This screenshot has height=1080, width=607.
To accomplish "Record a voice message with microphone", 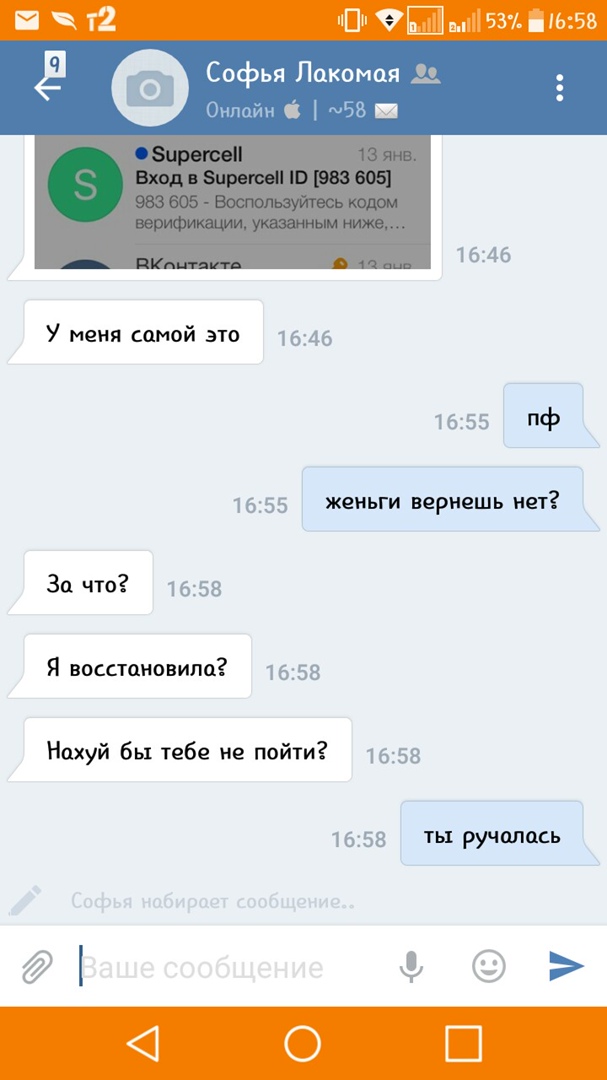I will (x=411, y=966).
